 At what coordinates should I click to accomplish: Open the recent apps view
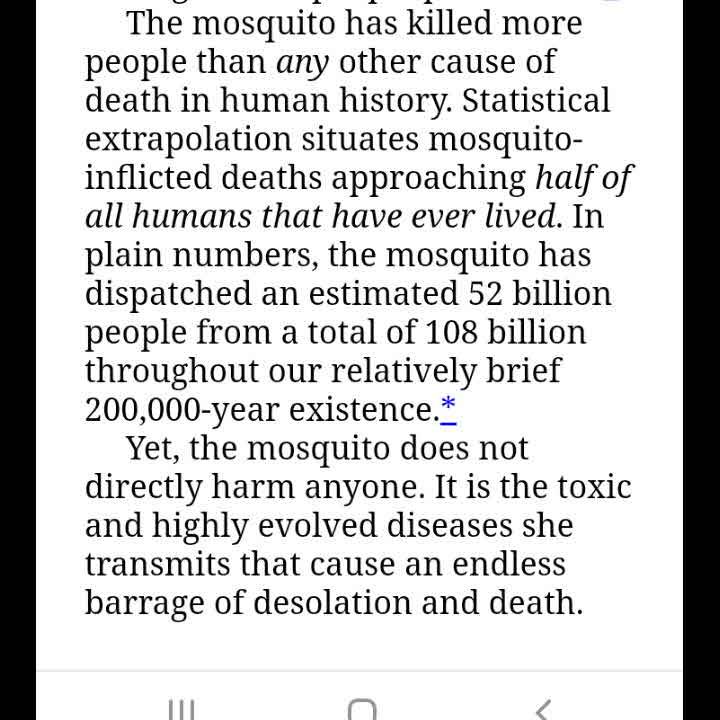[181, 709]
